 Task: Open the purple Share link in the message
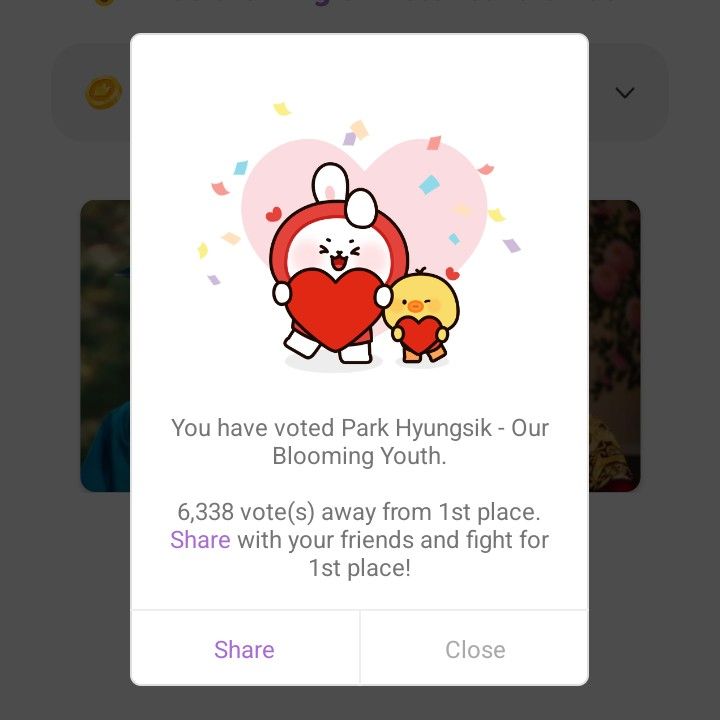pyautogui.click(x=200, y=540)
